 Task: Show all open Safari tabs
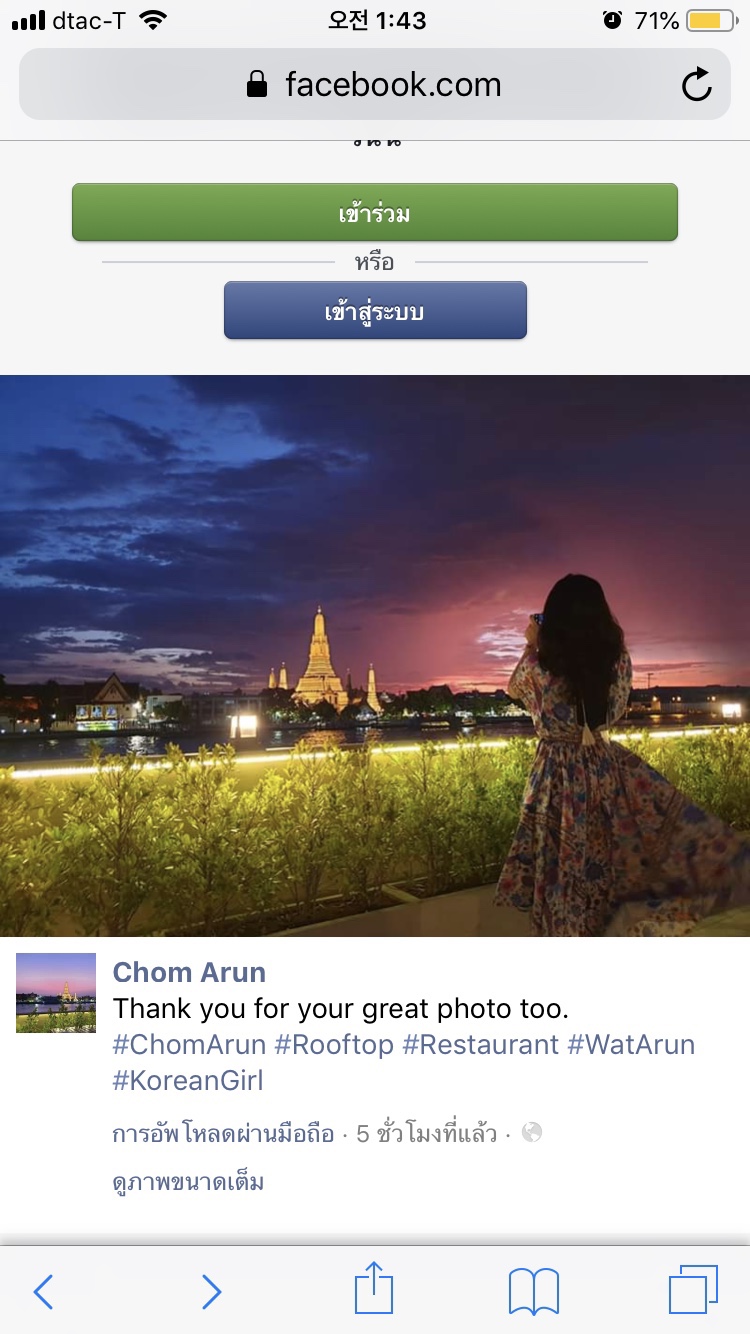point(692,1289)
